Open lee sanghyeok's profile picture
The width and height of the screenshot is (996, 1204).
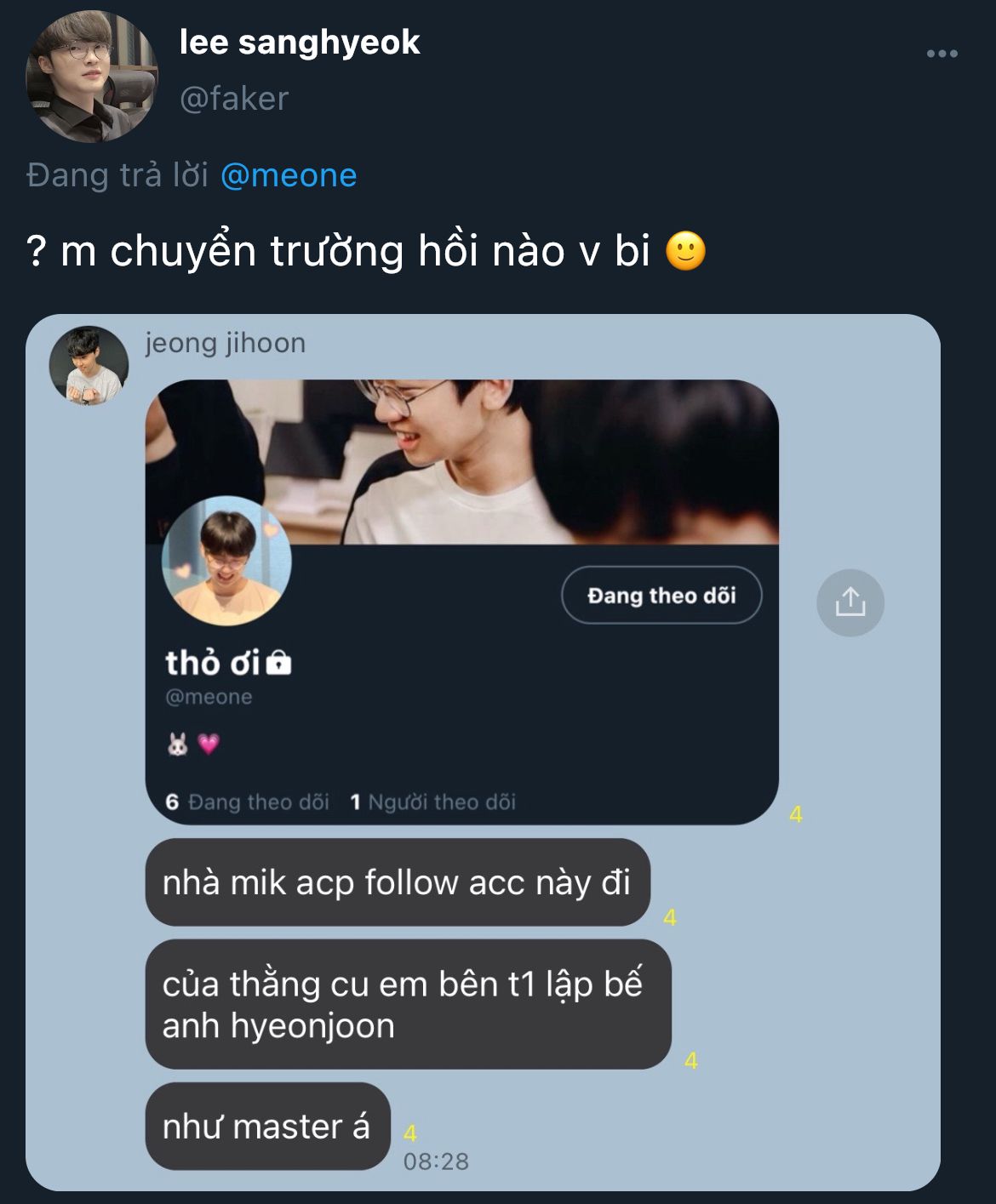(92, 77)
